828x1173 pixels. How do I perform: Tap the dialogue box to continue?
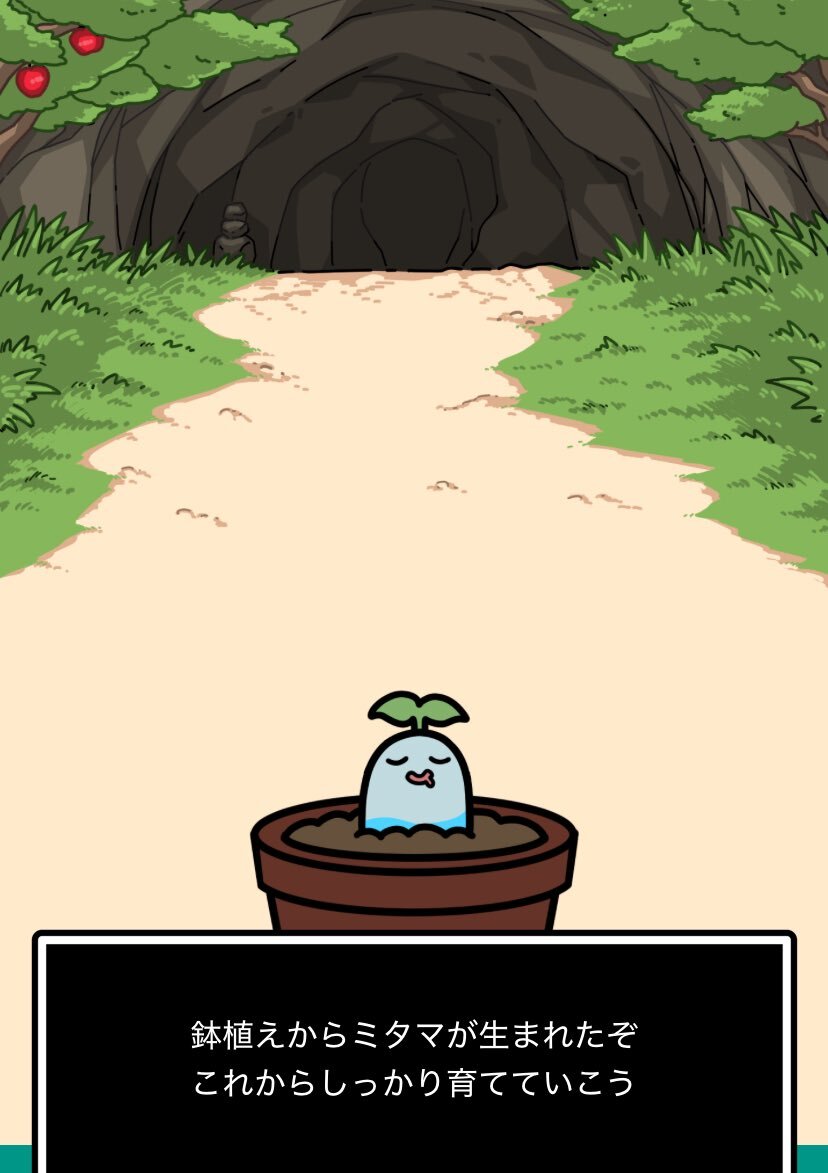click(414, 1058)
